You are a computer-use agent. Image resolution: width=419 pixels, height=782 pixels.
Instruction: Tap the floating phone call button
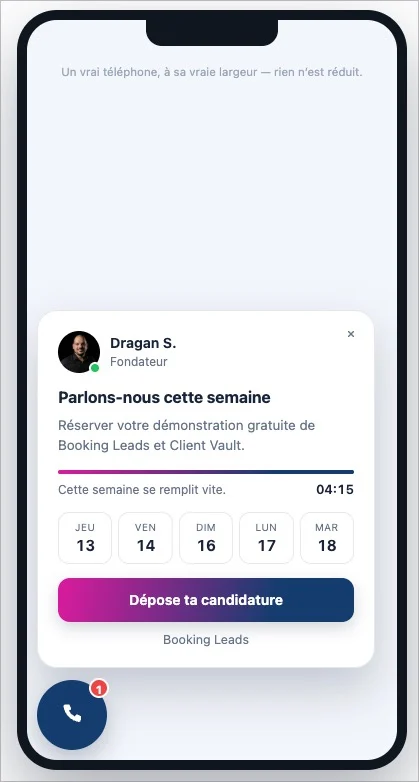tap(72, 715)
